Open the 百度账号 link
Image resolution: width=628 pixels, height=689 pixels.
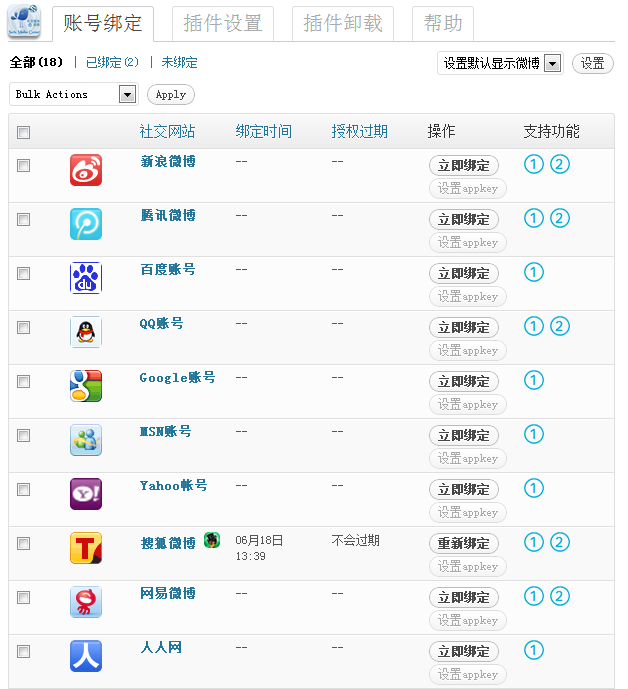tap(167, 270)
